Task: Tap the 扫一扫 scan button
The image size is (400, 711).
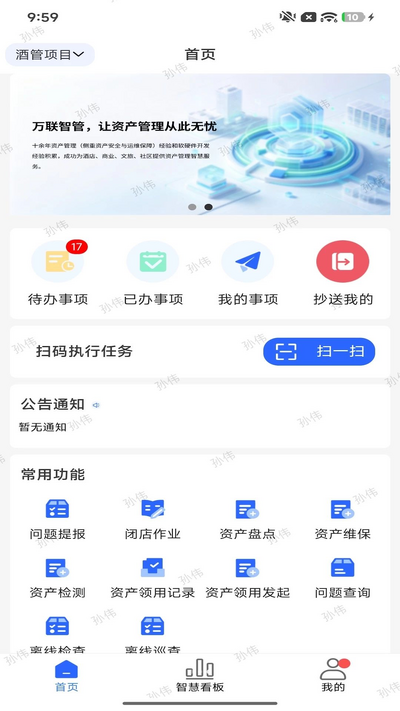Action: [x=319, y=351]
